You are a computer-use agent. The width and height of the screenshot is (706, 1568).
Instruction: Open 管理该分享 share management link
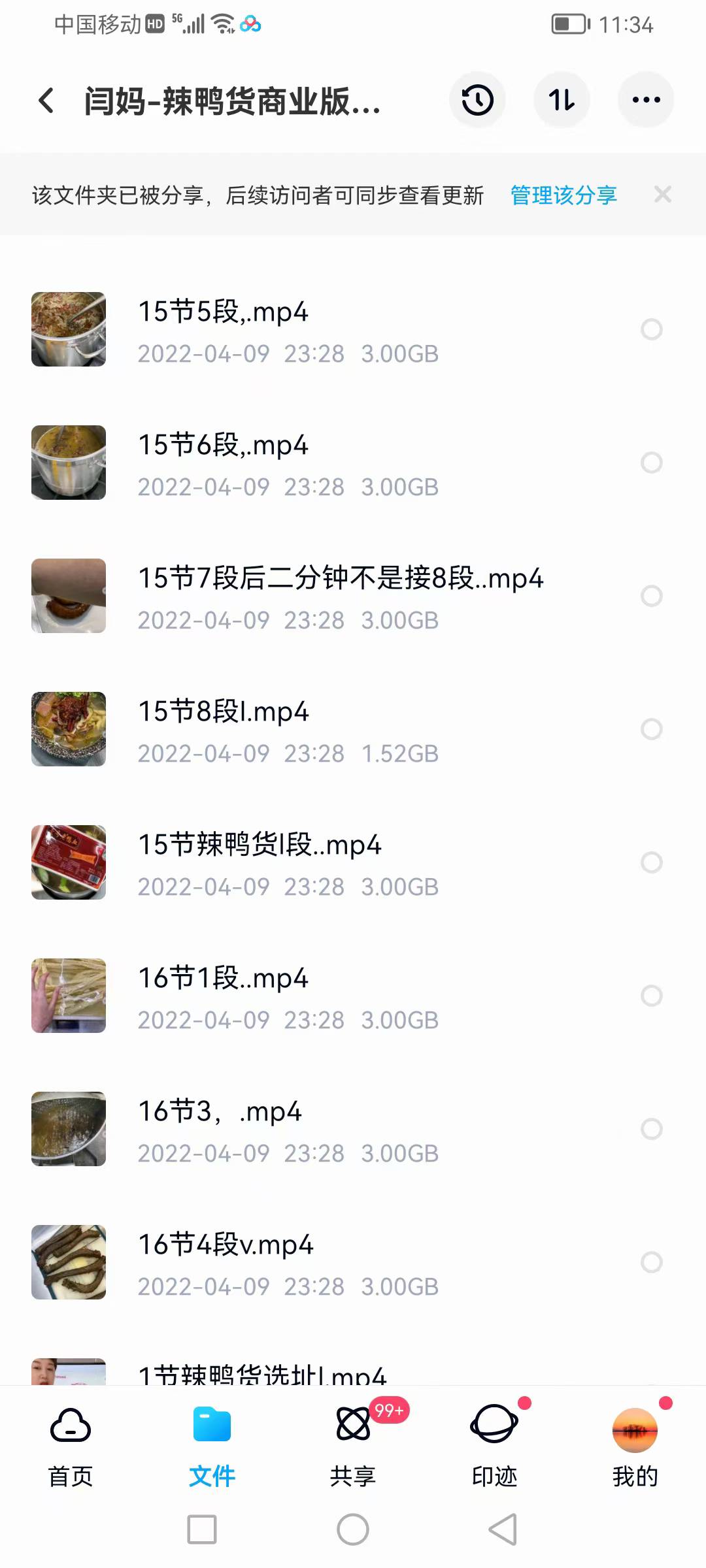coord(562,195)
